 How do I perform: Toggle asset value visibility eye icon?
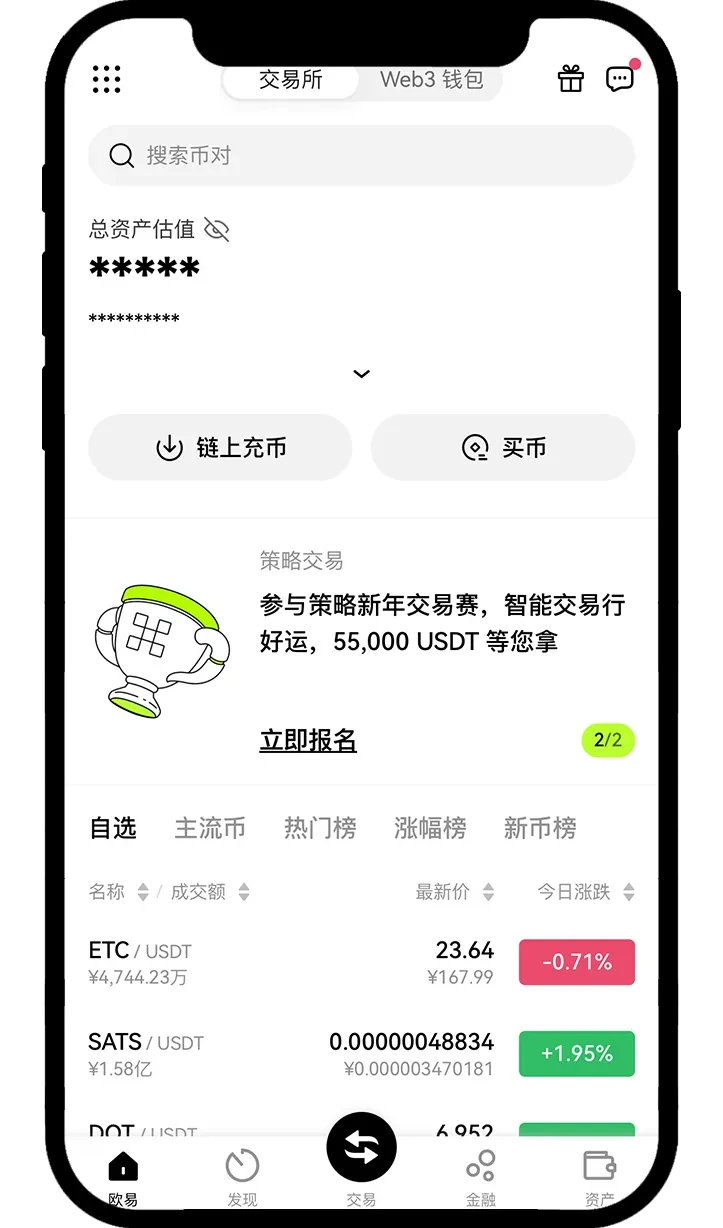(216, 230)
